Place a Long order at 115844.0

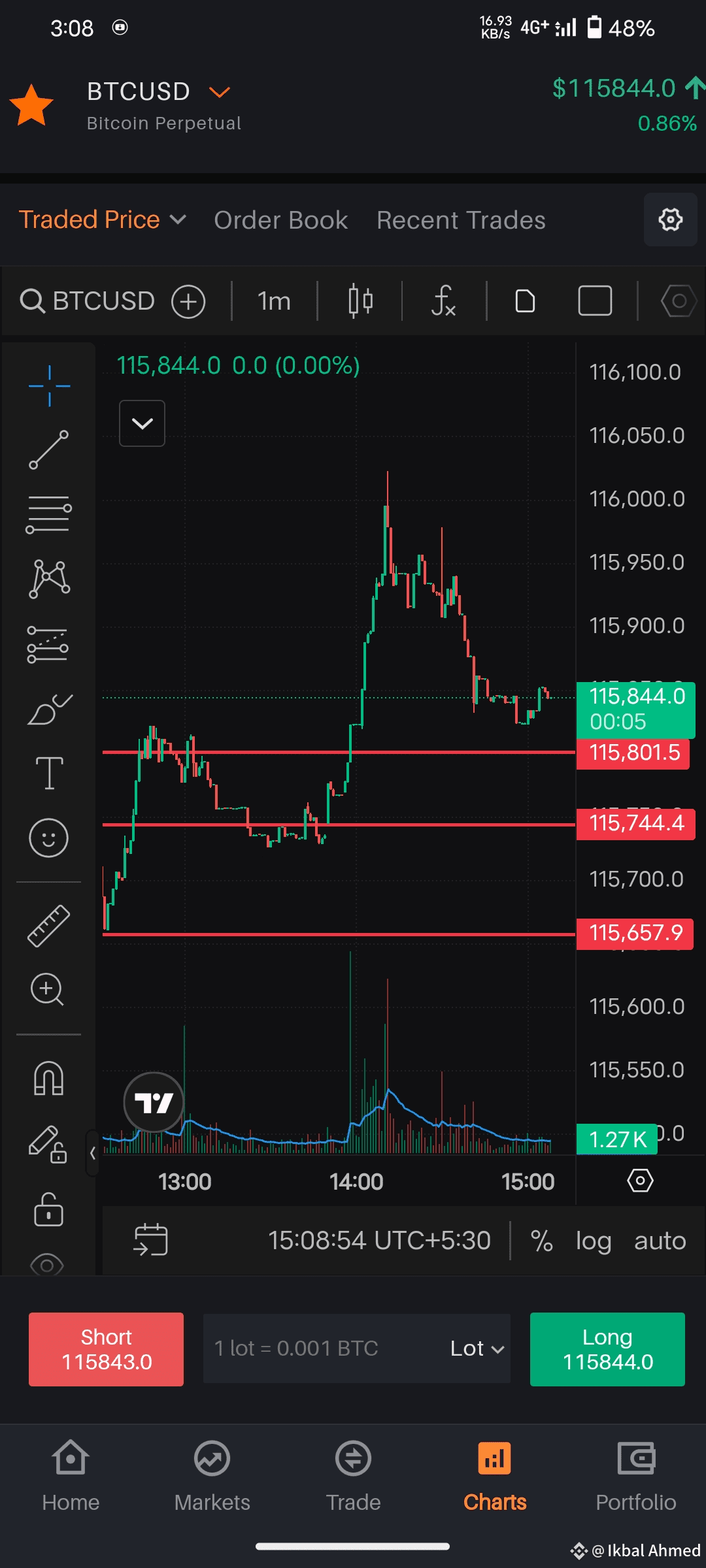pos(607,1349)
